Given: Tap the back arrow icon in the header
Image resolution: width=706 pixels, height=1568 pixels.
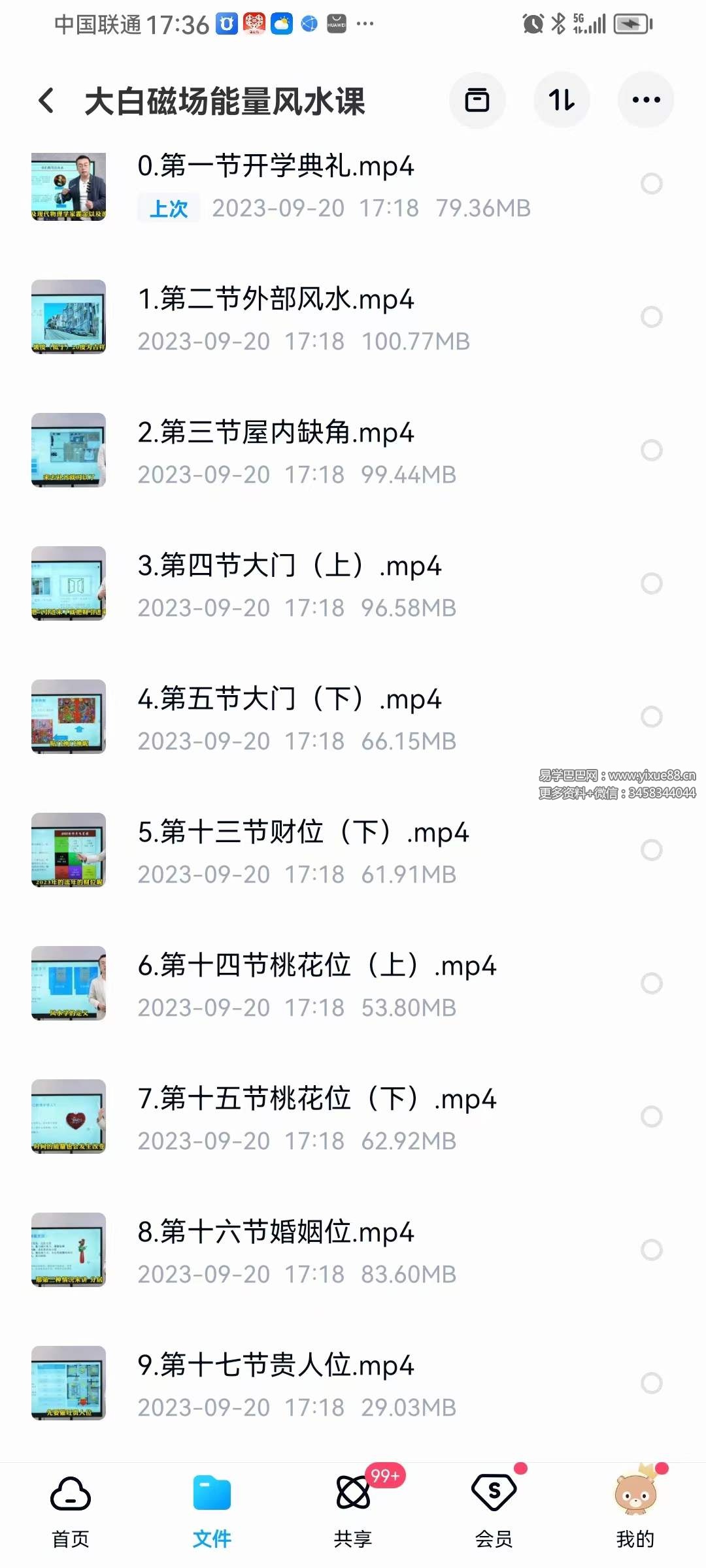Looking at the screenshot, I should 46,101.
